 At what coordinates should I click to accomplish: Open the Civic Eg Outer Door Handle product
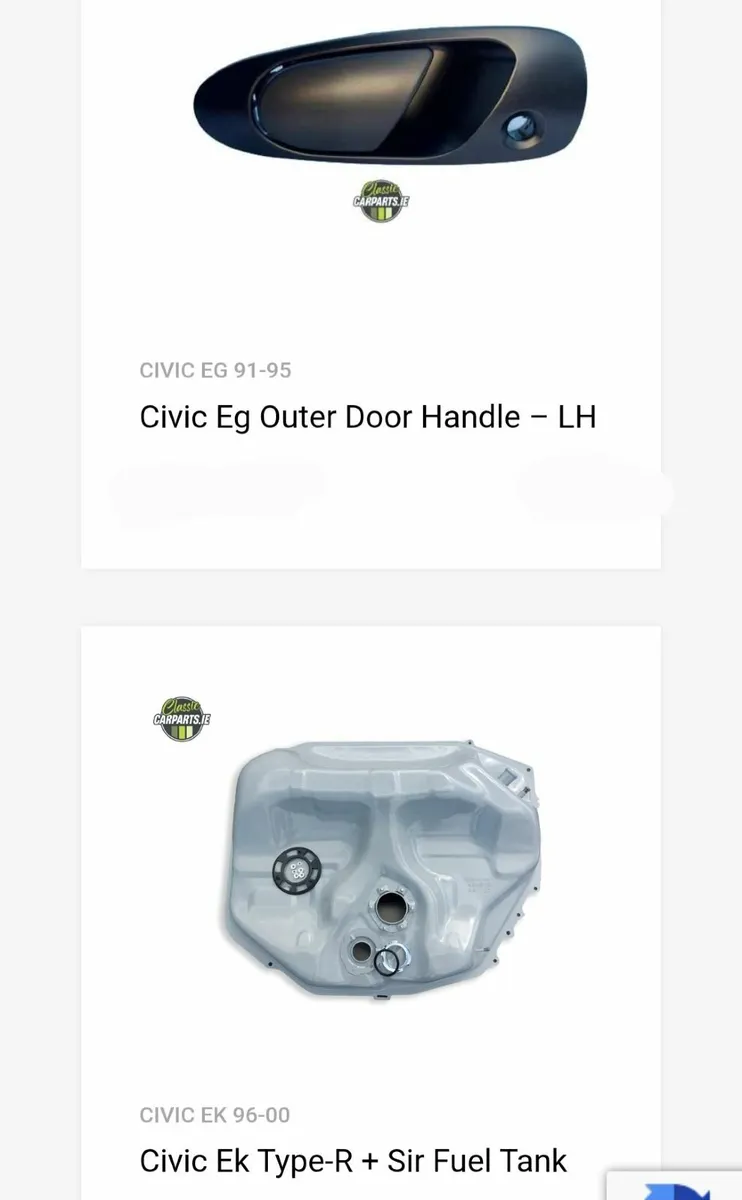tap(367, 416)
